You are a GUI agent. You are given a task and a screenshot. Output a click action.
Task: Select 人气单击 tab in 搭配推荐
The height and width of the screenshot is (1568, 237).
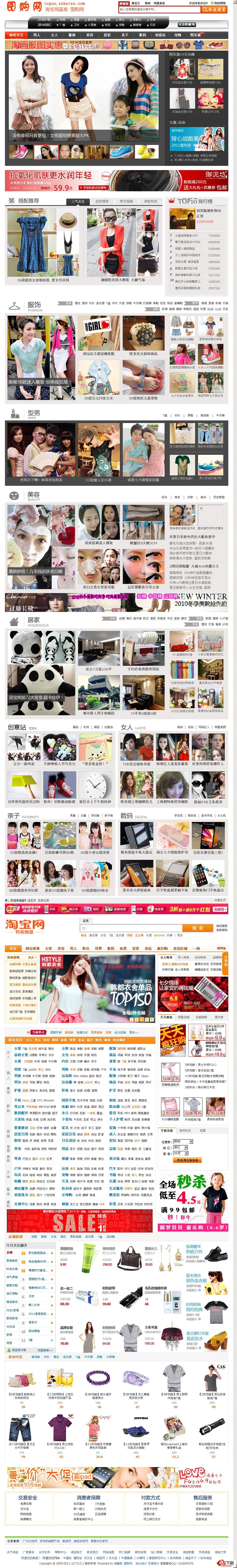coord(78,201)
